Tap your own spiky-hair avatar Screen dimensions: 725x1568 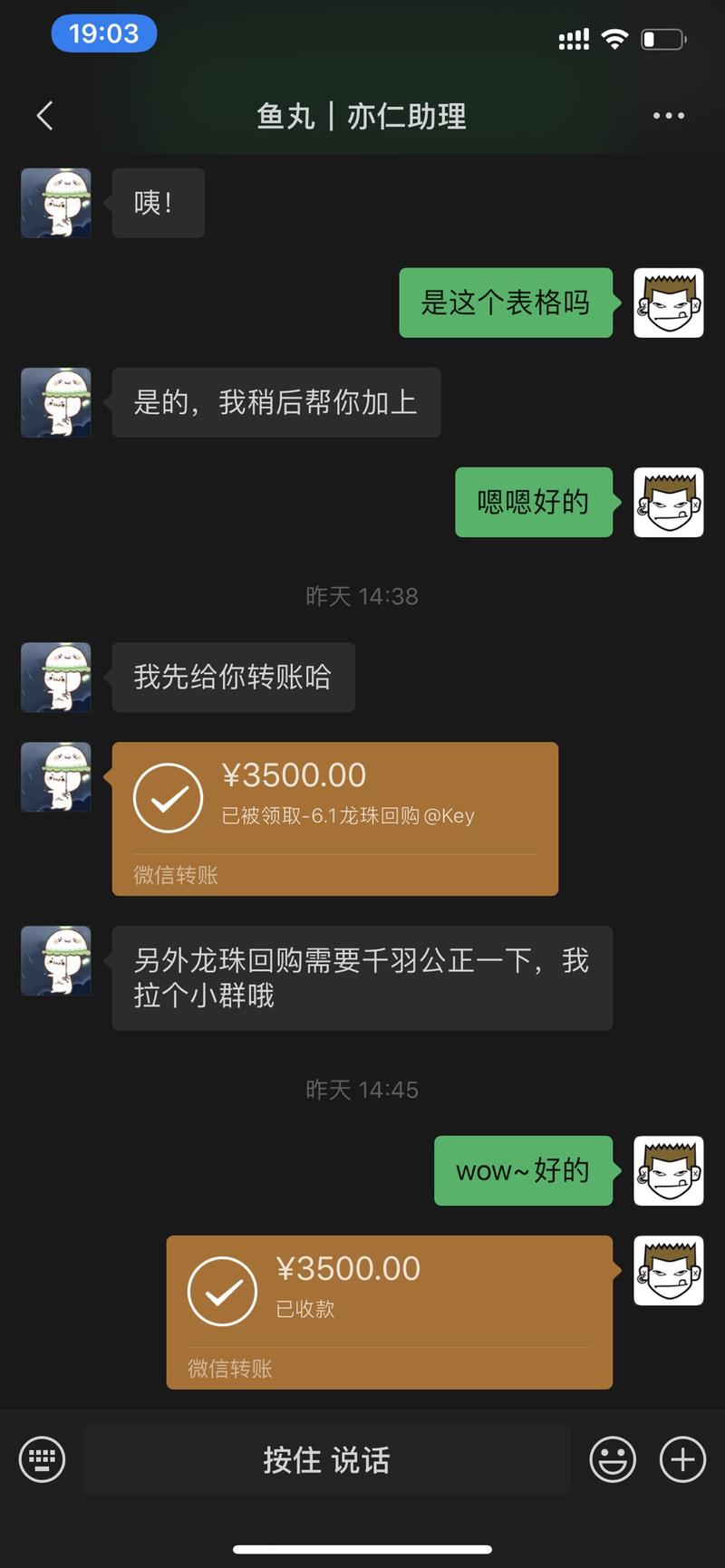(x=668, y=303)
